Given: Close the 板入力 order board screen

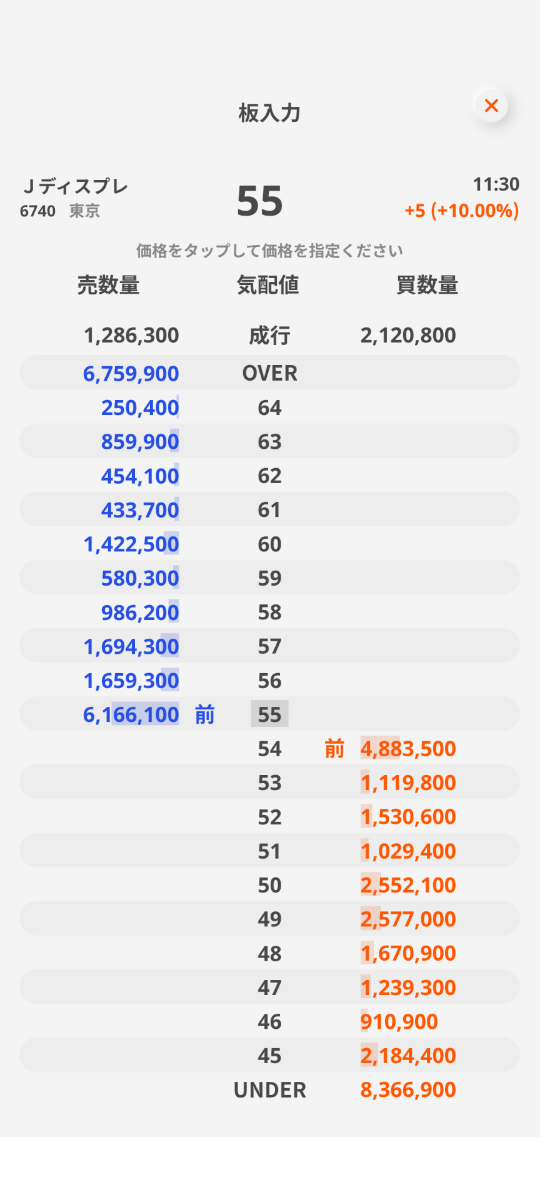Looking at the screenshot, I should point(491,105).
